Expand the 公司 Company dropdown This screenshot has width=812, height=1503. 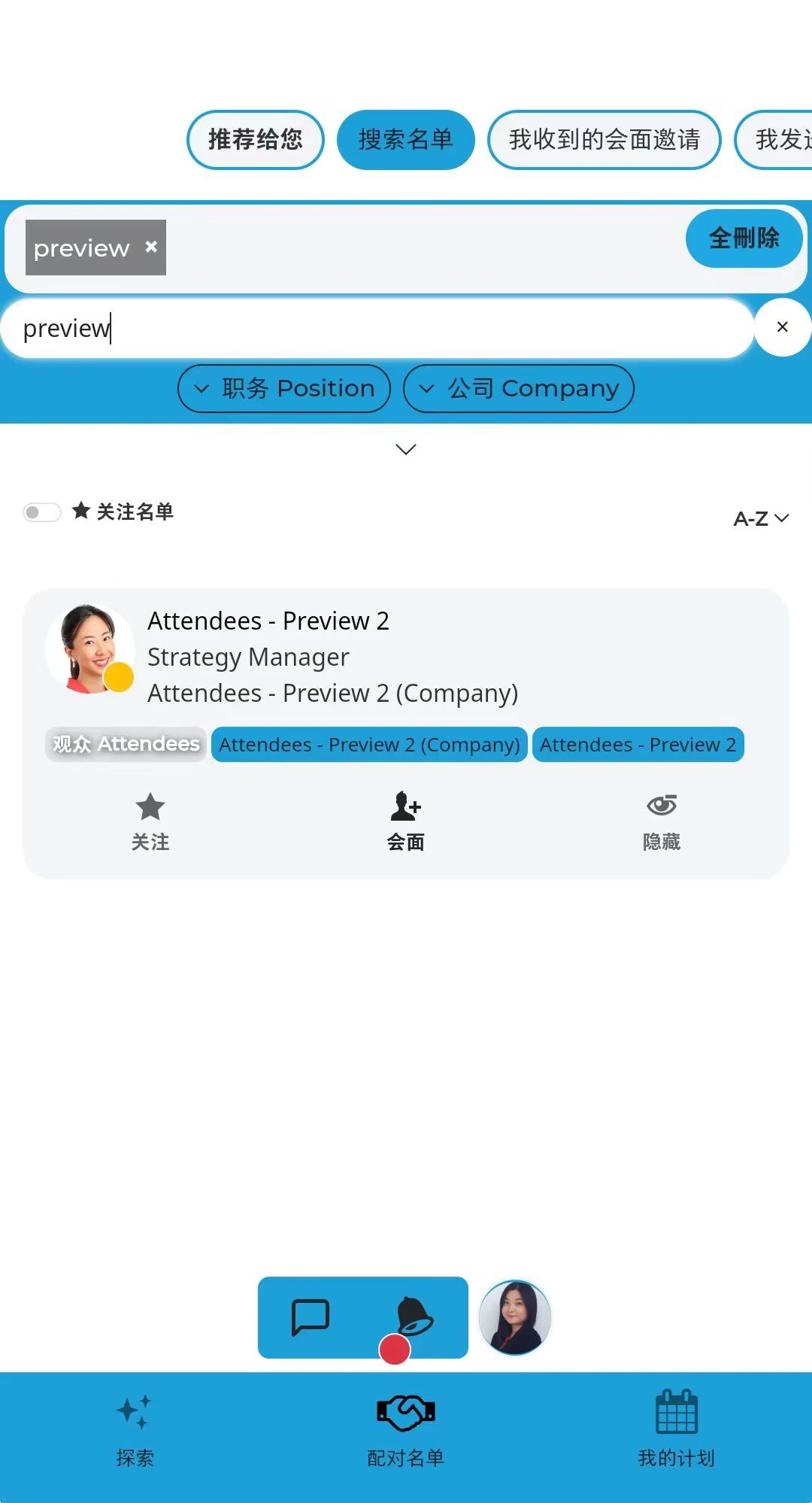pyautogui.click(x=519, y=388)
